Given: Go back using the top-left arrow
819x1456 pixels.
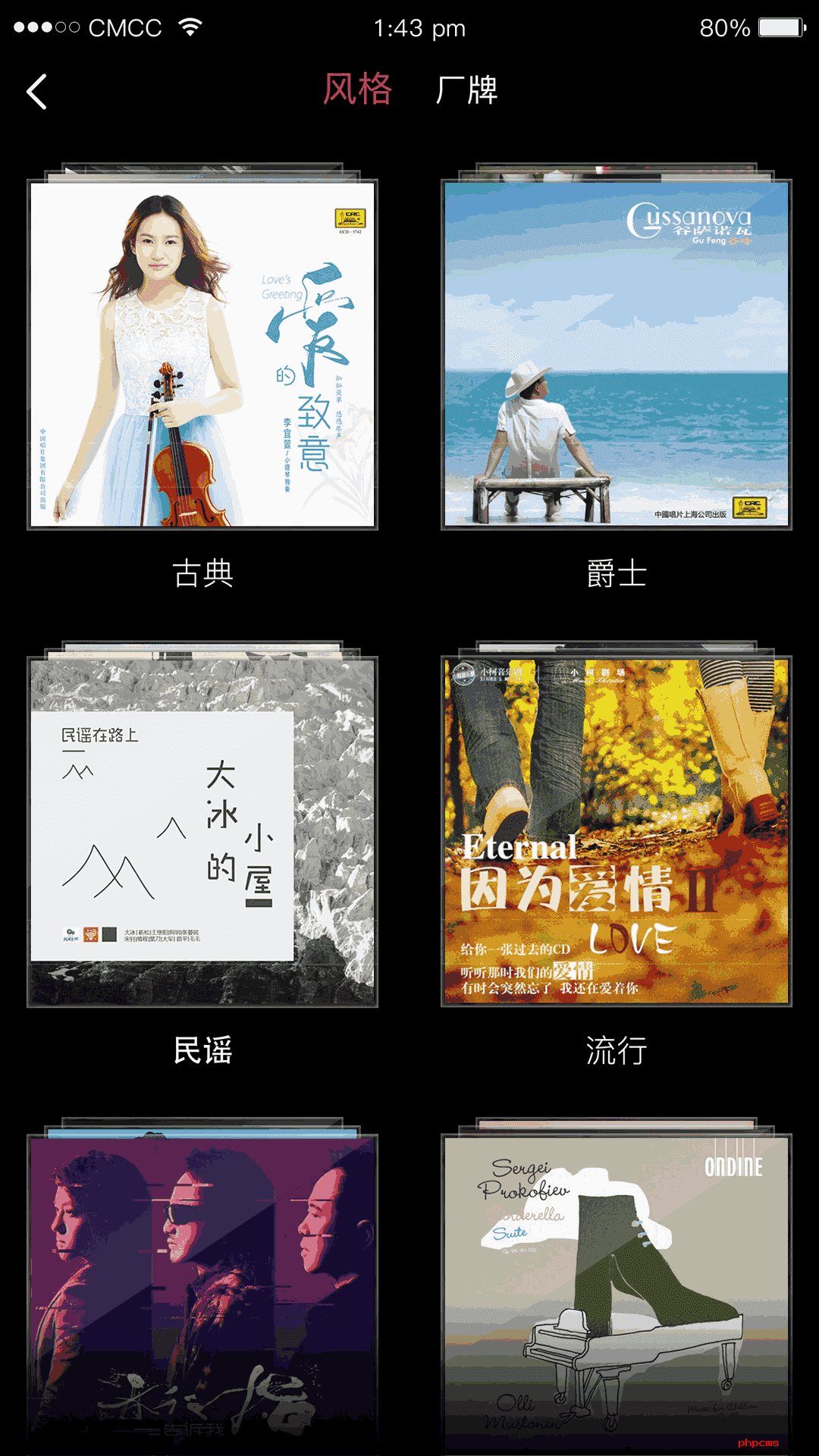Looking at the screenshot, I should click(x=36, y=92).
